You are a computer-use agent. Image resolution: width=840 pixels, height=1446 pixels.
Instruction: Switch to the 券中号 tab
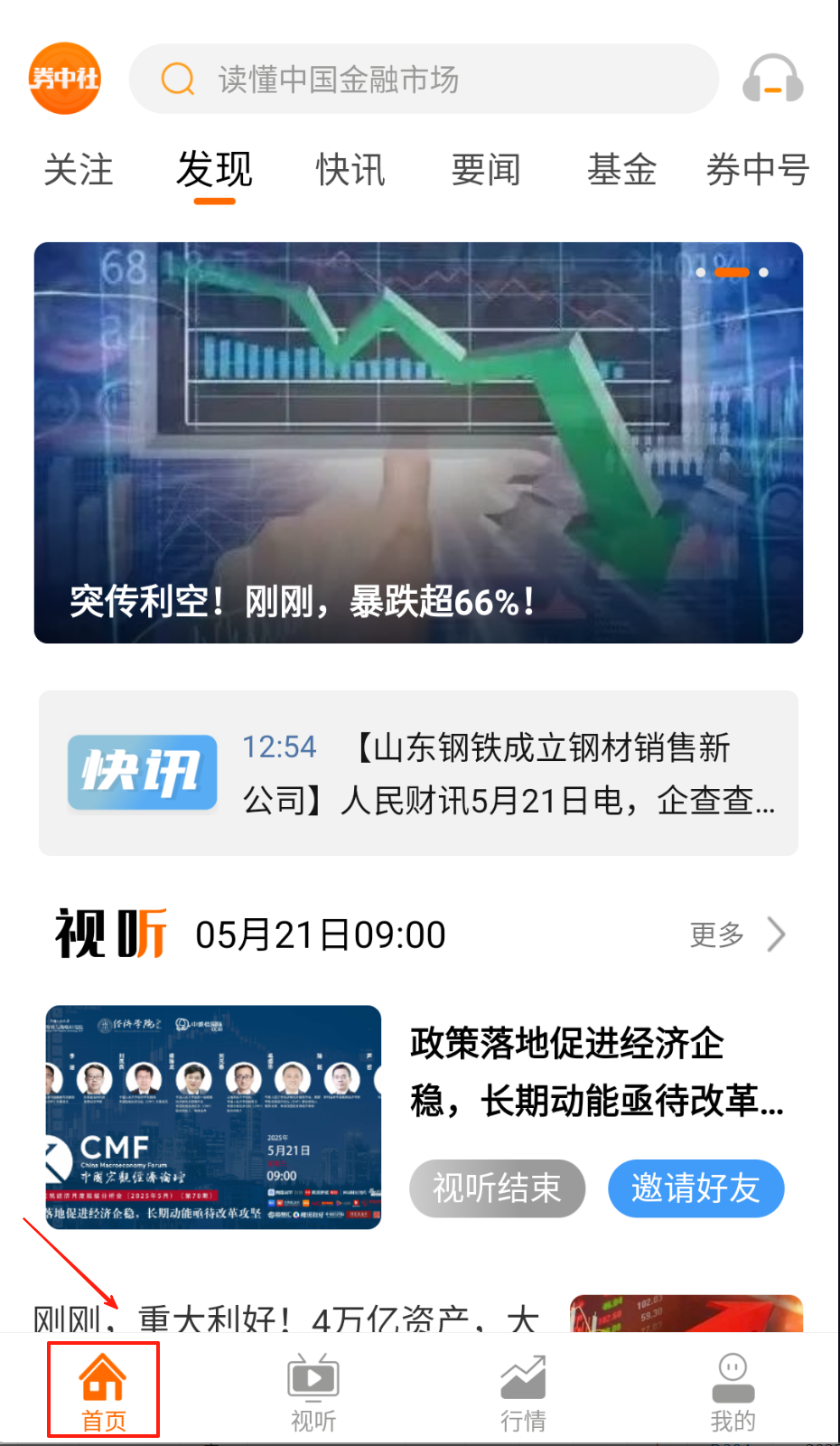pos(757,170)
